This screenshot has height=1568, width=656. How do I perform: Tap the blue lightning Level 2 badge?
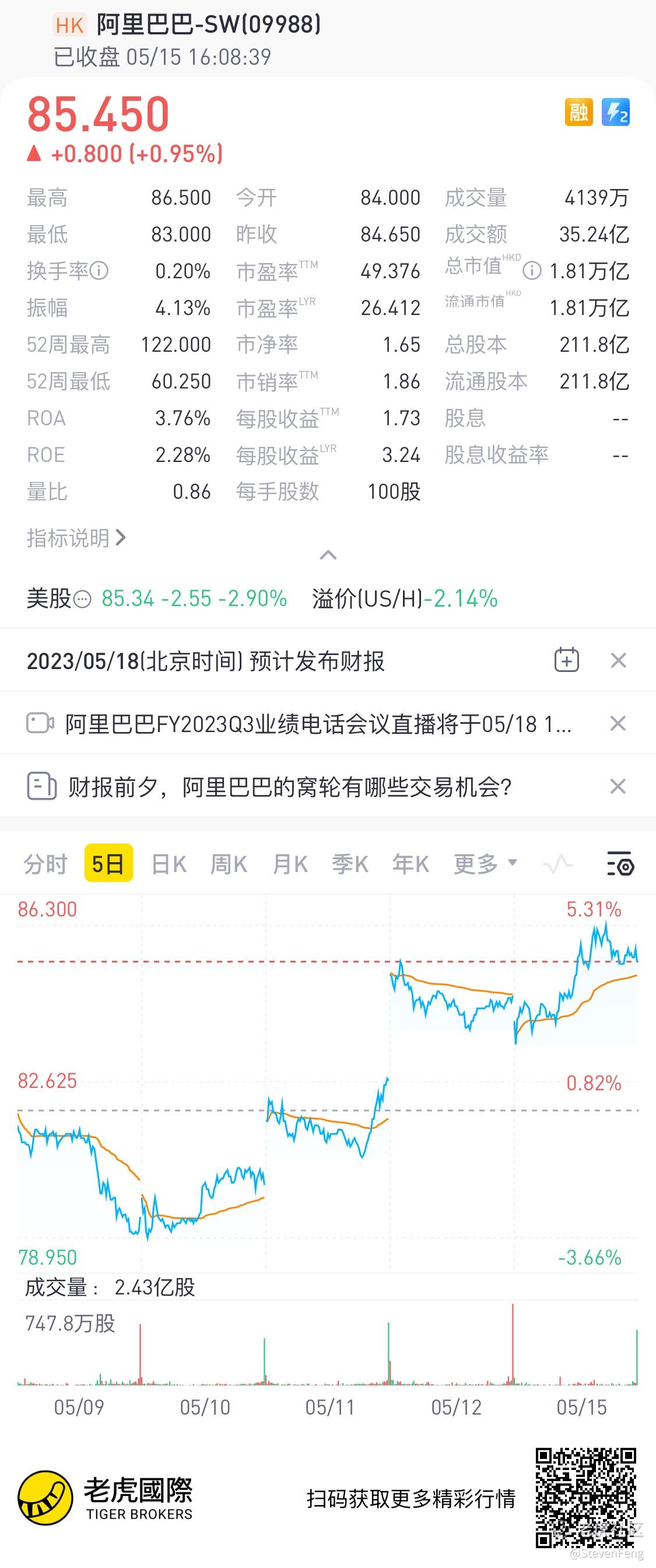(x=615, y=112)
